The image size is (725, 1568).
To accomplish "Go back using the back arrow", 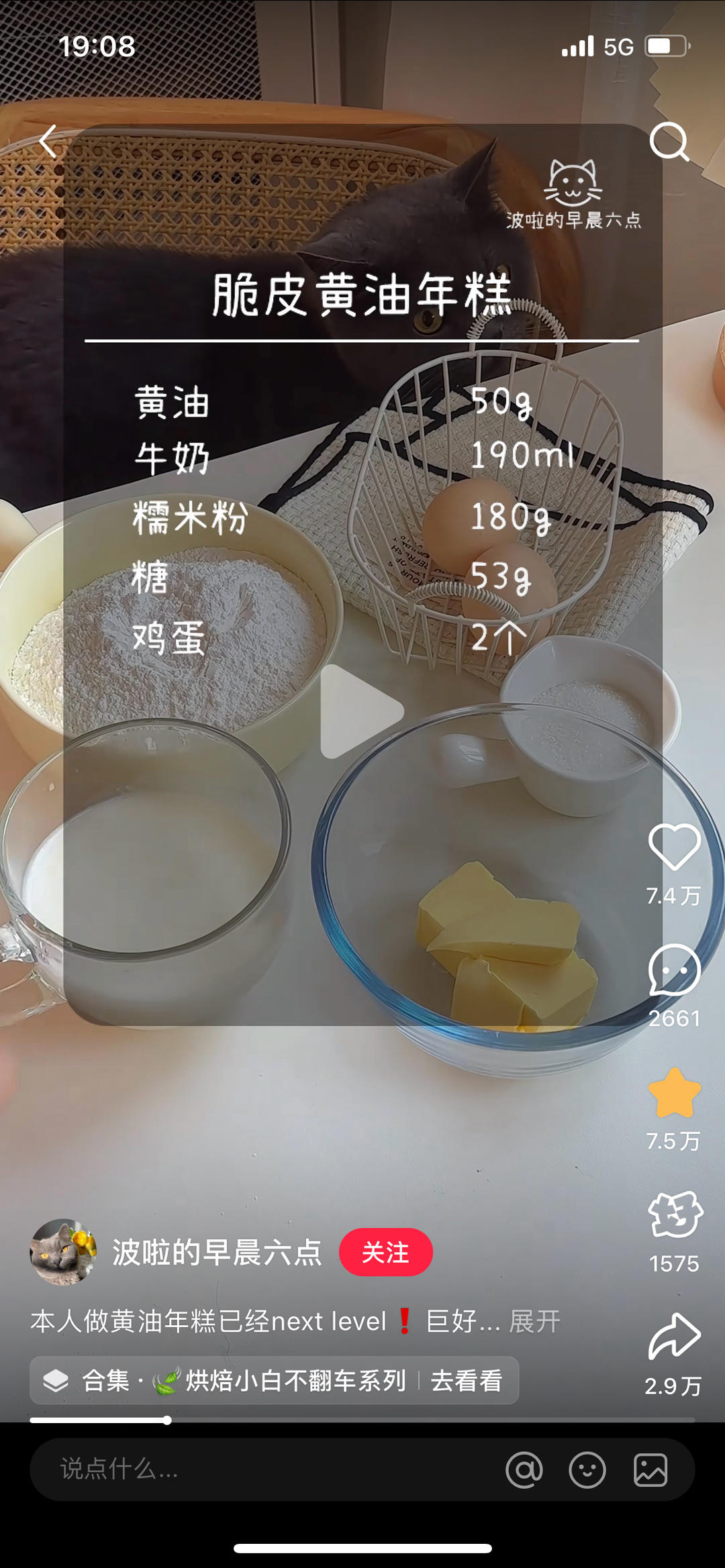I will point(48,141).
